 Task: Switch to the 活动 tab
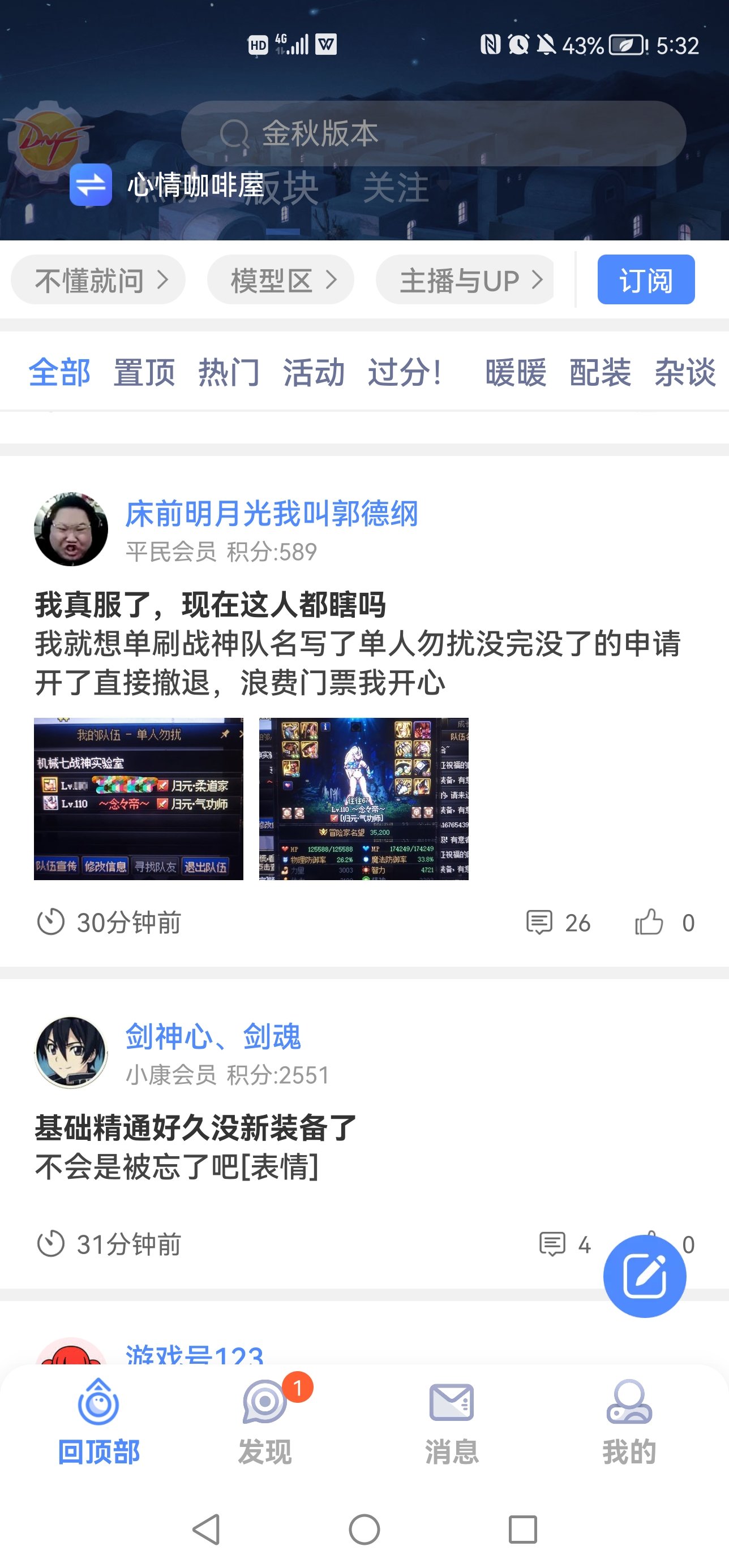[x=314, y=372]
